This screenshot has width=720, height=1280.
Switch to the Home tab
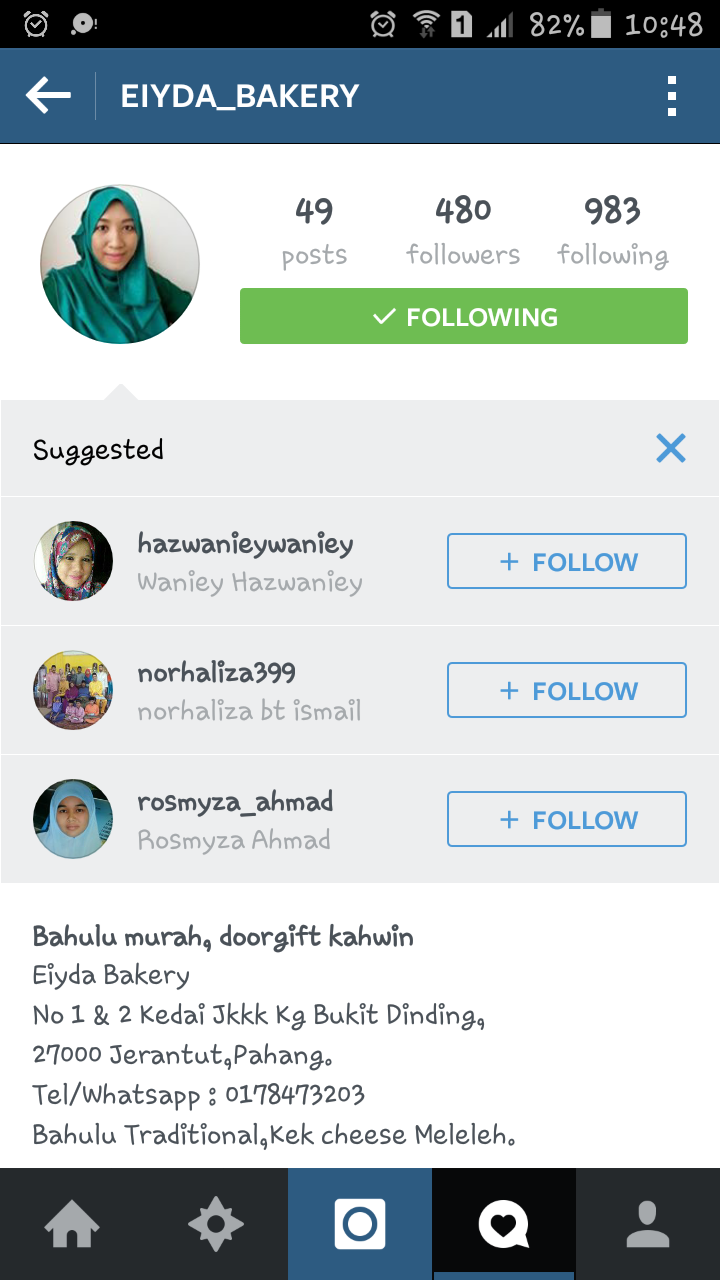pyautogui.click(x=72, y=1224)
